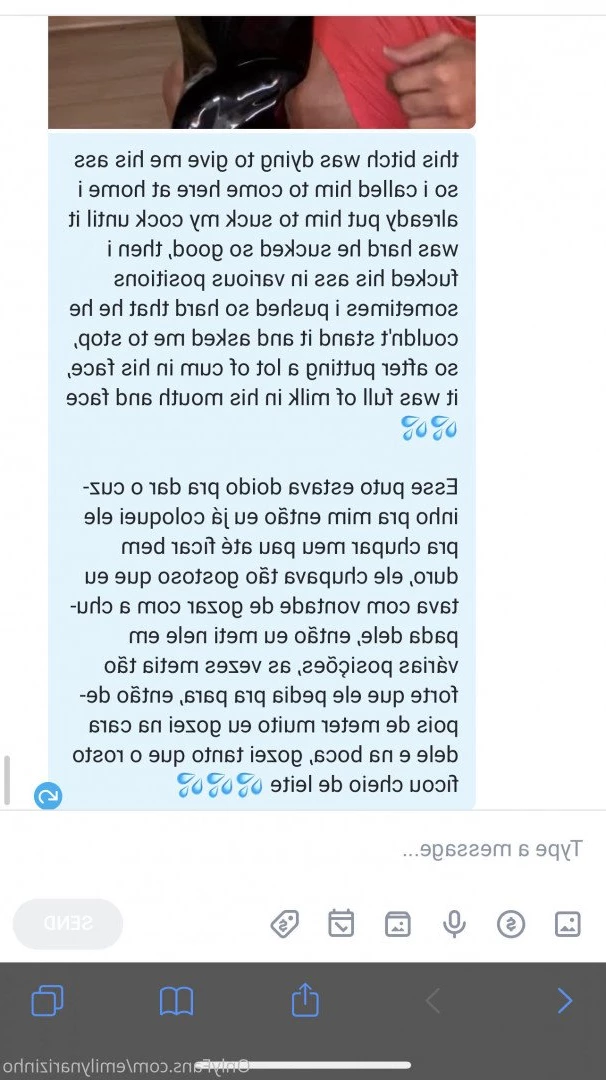
Task: Open the media vault icon
Action: (398, 923)
